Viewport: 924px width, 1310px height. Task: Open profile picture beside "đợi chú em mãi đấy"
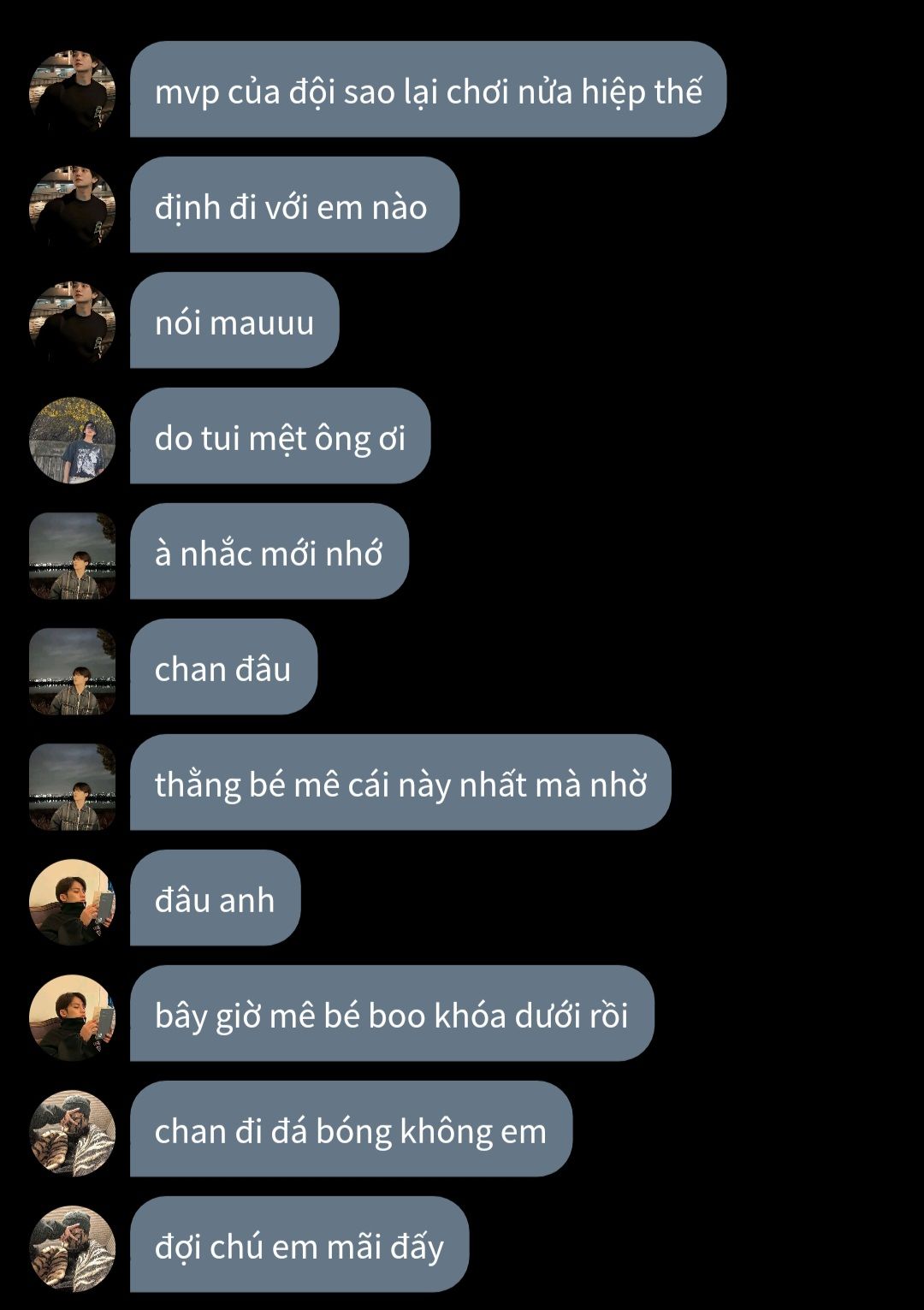pos(73,1248)
